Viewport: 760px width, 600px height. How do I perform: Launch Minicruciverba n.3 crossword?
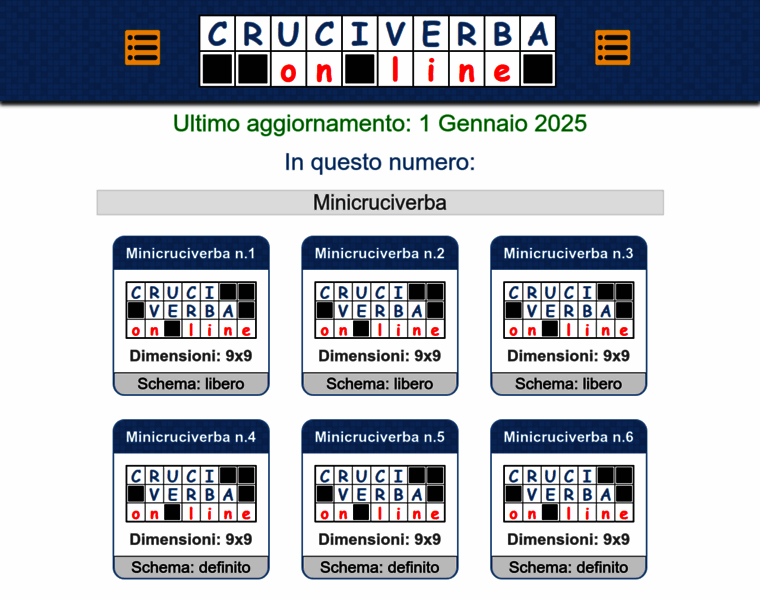click(568, 316)
